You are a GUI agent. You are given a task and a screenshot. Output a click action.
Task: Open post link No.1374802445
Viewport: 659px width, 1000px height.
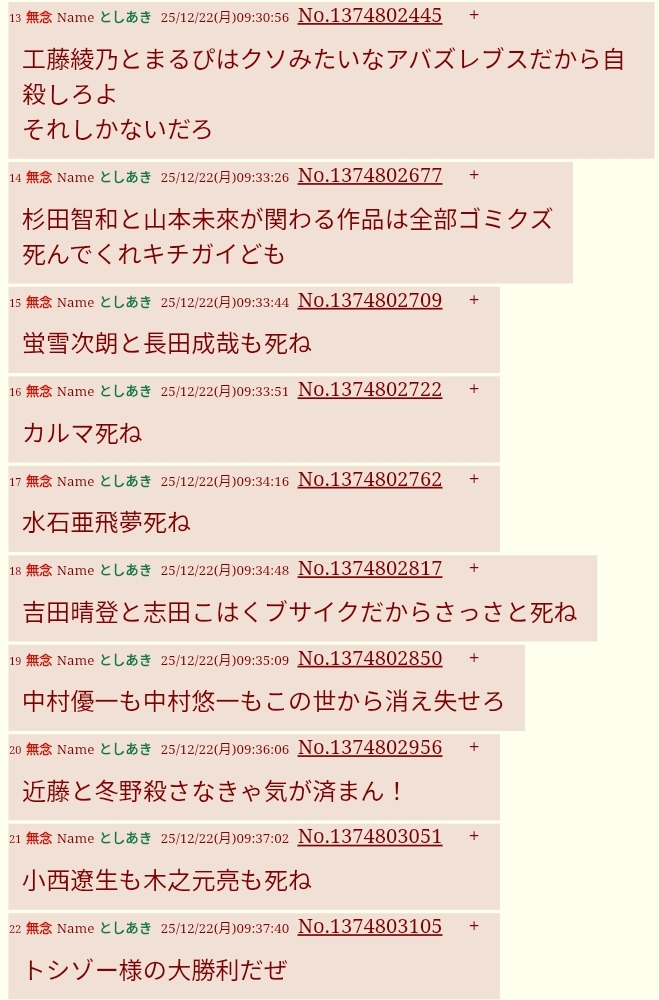(x=369, y=16)
